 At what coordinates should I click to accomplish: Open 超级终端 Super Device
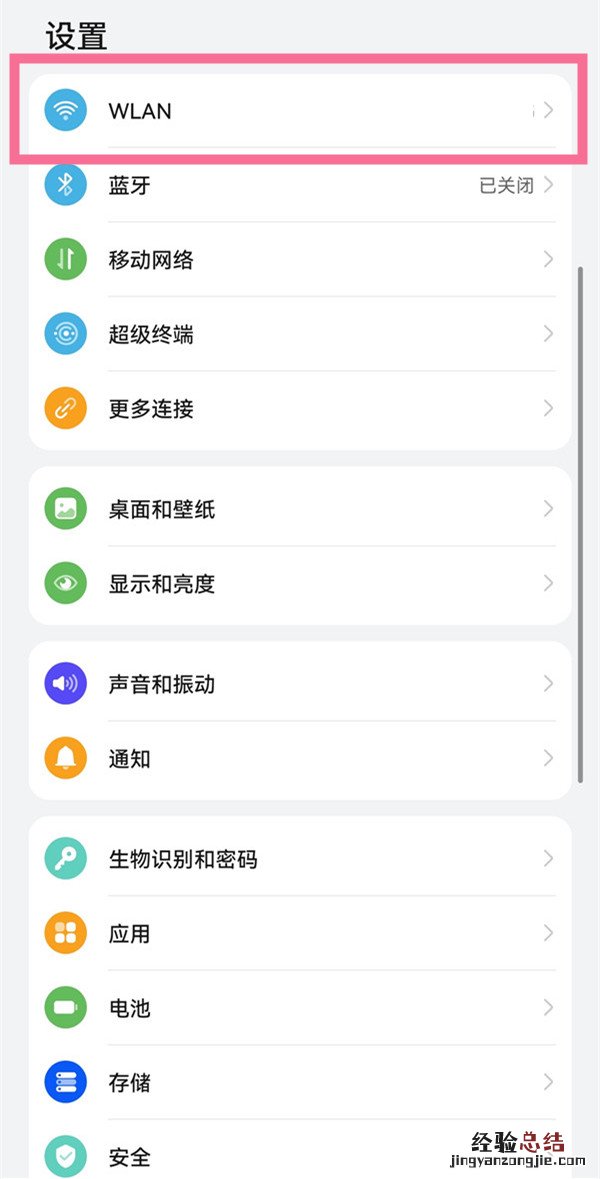tap(300, 334)
